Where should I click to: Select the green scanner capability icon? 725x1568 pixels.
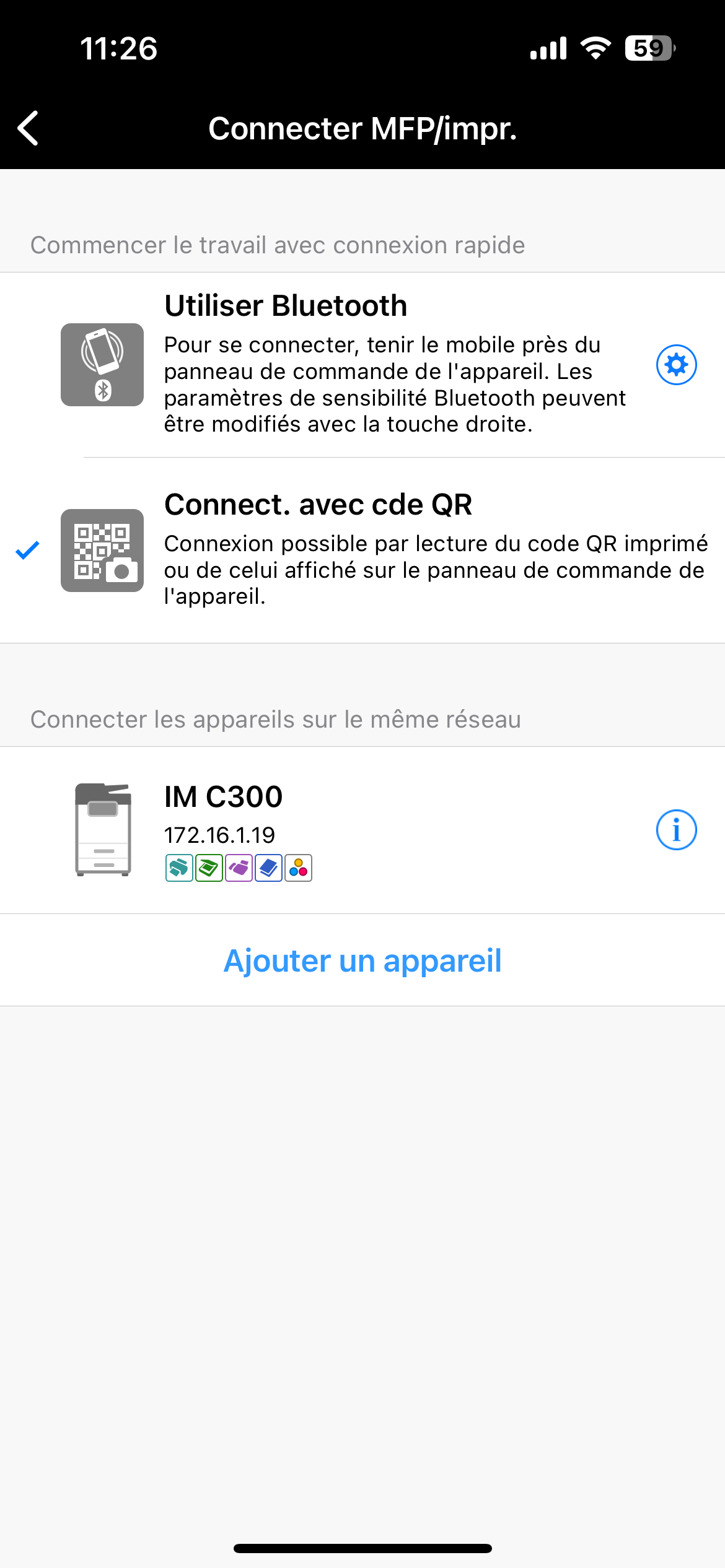pyautogui.click(x=209, y=868)
